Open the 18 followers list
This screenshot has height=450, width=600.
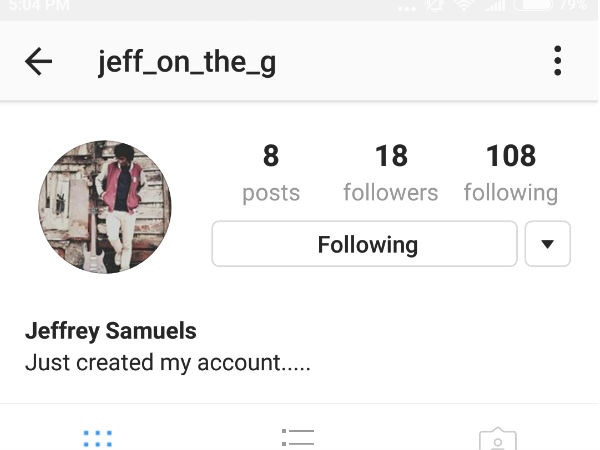[x=391, y=172]
